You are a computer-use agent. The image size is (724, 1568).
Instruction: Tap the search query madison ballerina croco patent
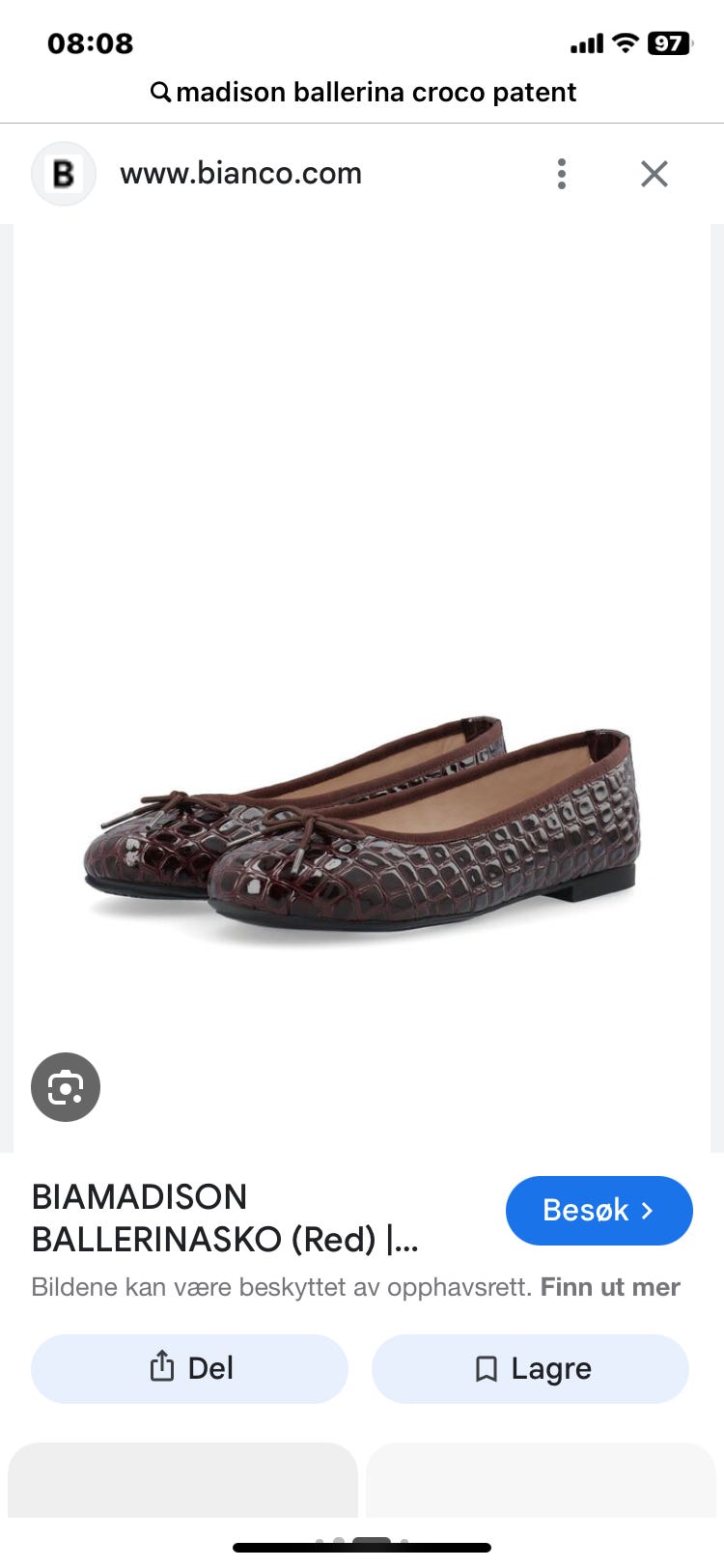point(363,92)
